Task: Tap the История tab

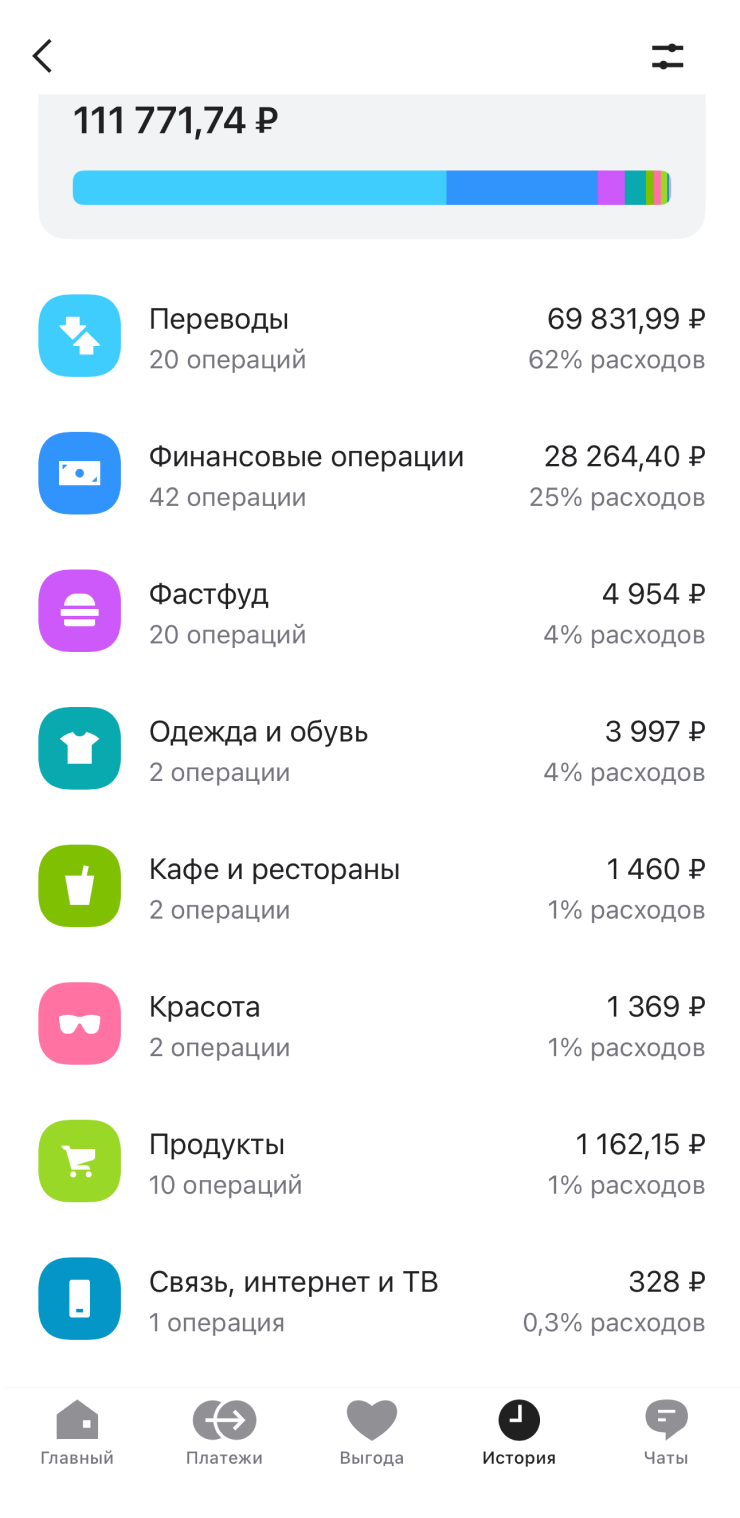Action: coord(518,1433)
